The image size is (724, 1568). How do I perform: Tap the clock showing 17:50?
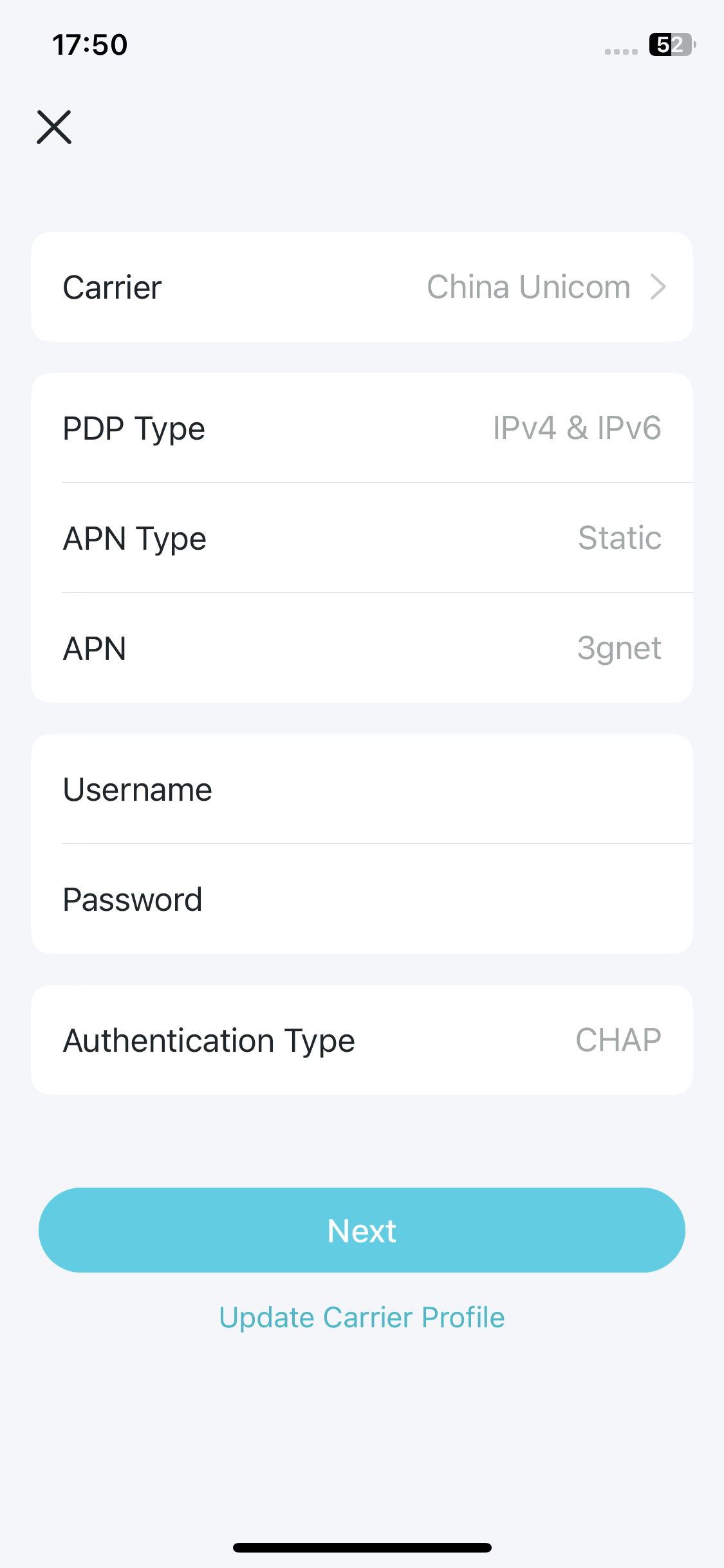tap(89, 44)
